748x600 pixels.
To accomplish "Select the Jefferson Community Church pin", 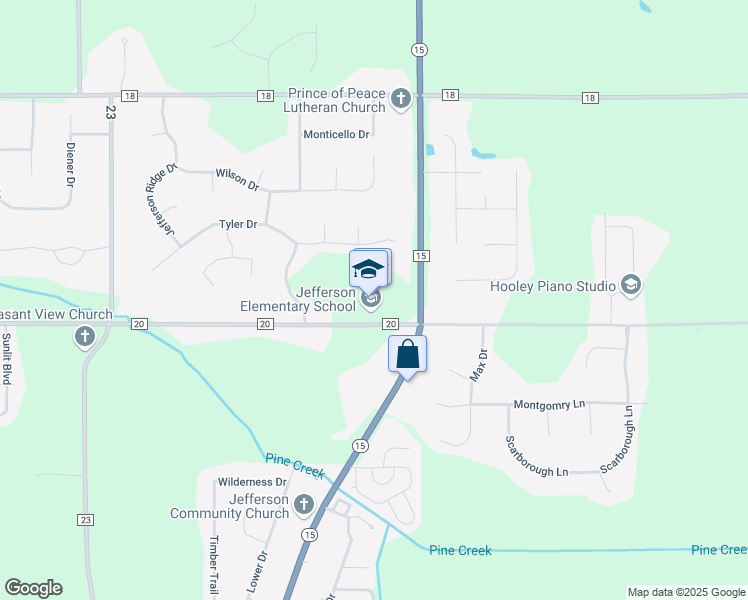I will pos(304,506).
